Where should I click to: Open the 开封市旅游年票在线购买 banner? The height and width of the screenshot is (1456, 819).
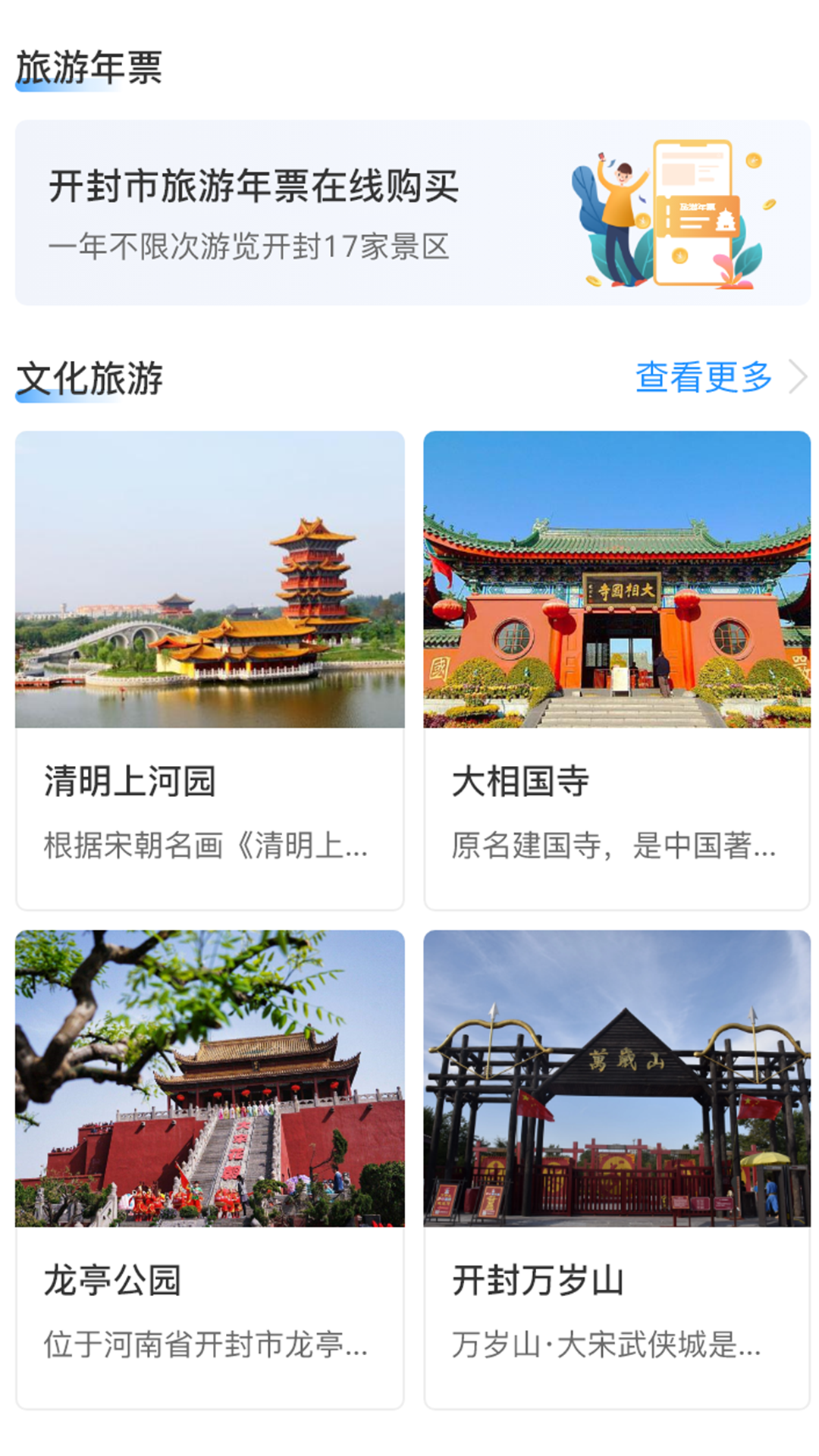413,213
